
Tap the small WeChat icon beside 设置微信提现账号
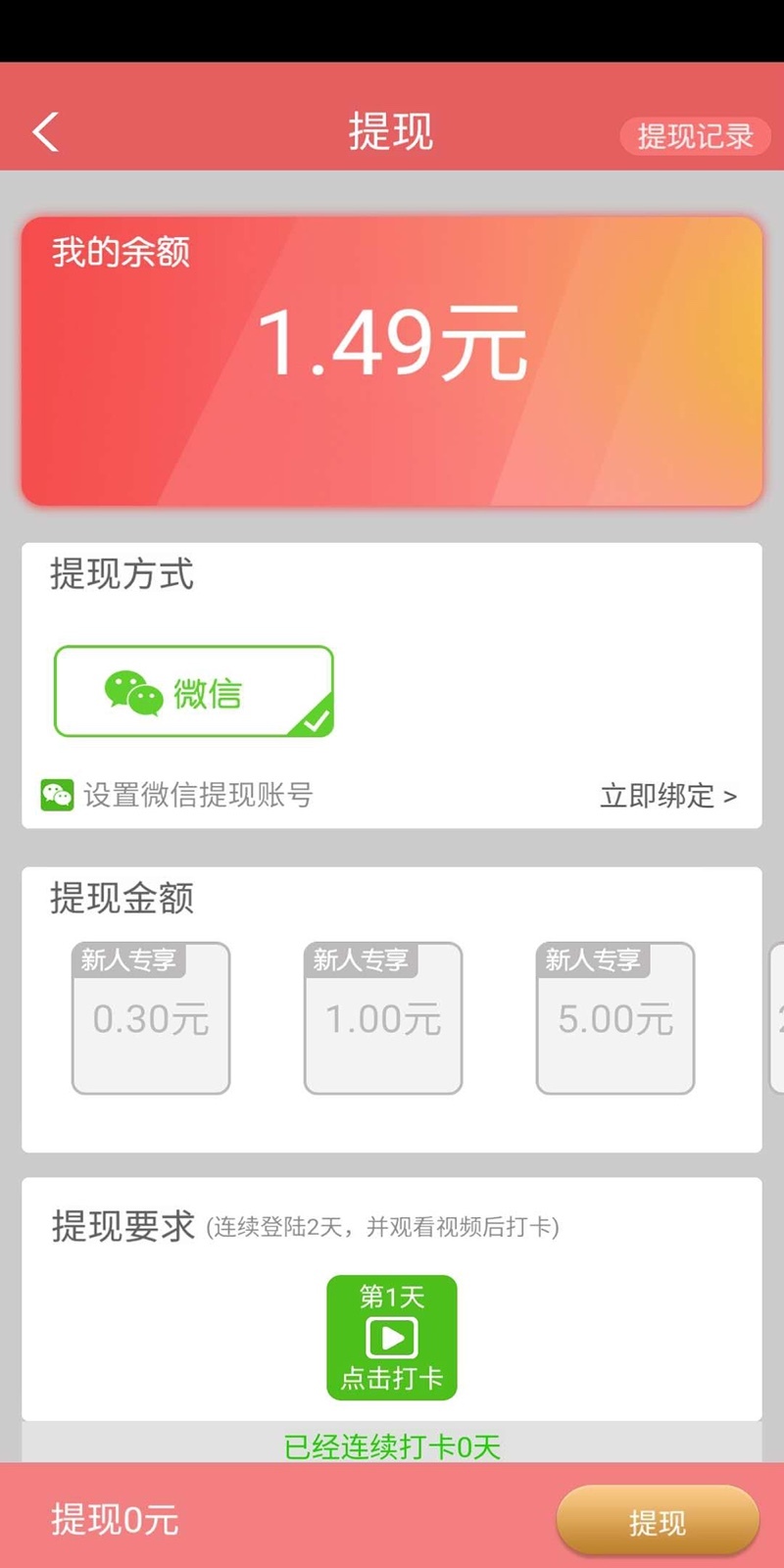59,794
